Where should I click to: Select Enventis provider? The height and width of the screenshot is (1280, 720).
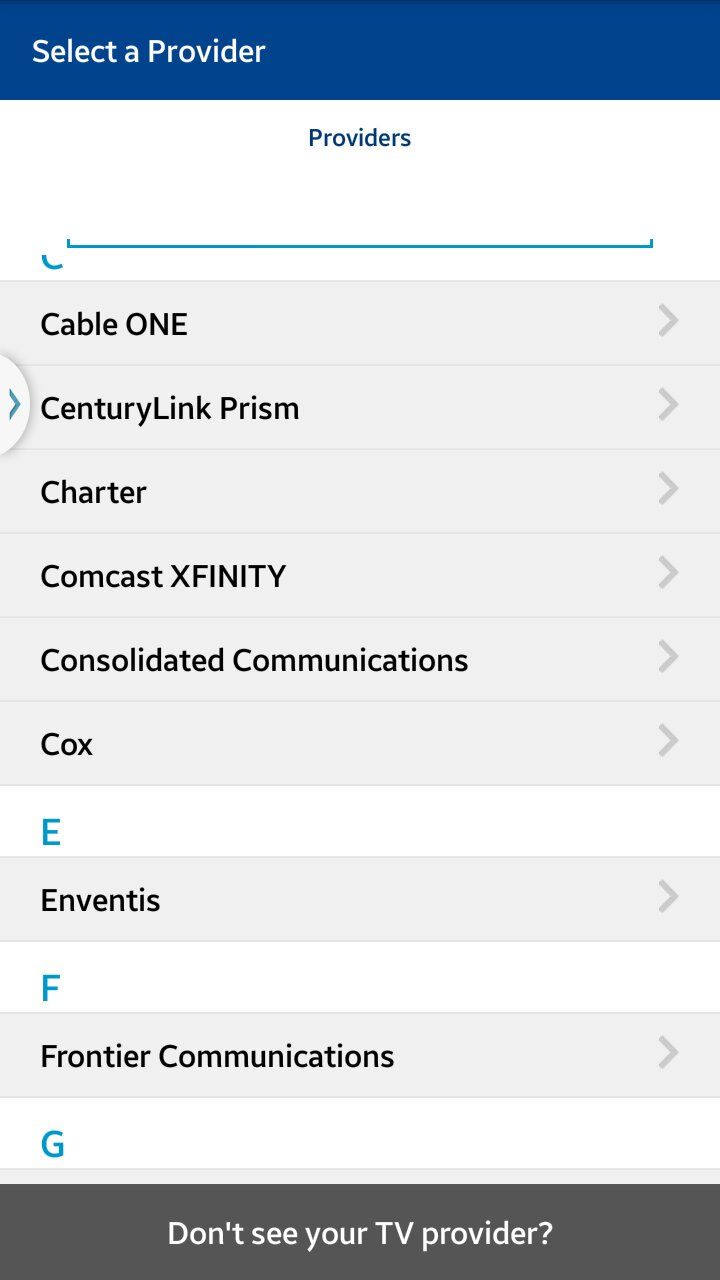(x=360, y=899)
